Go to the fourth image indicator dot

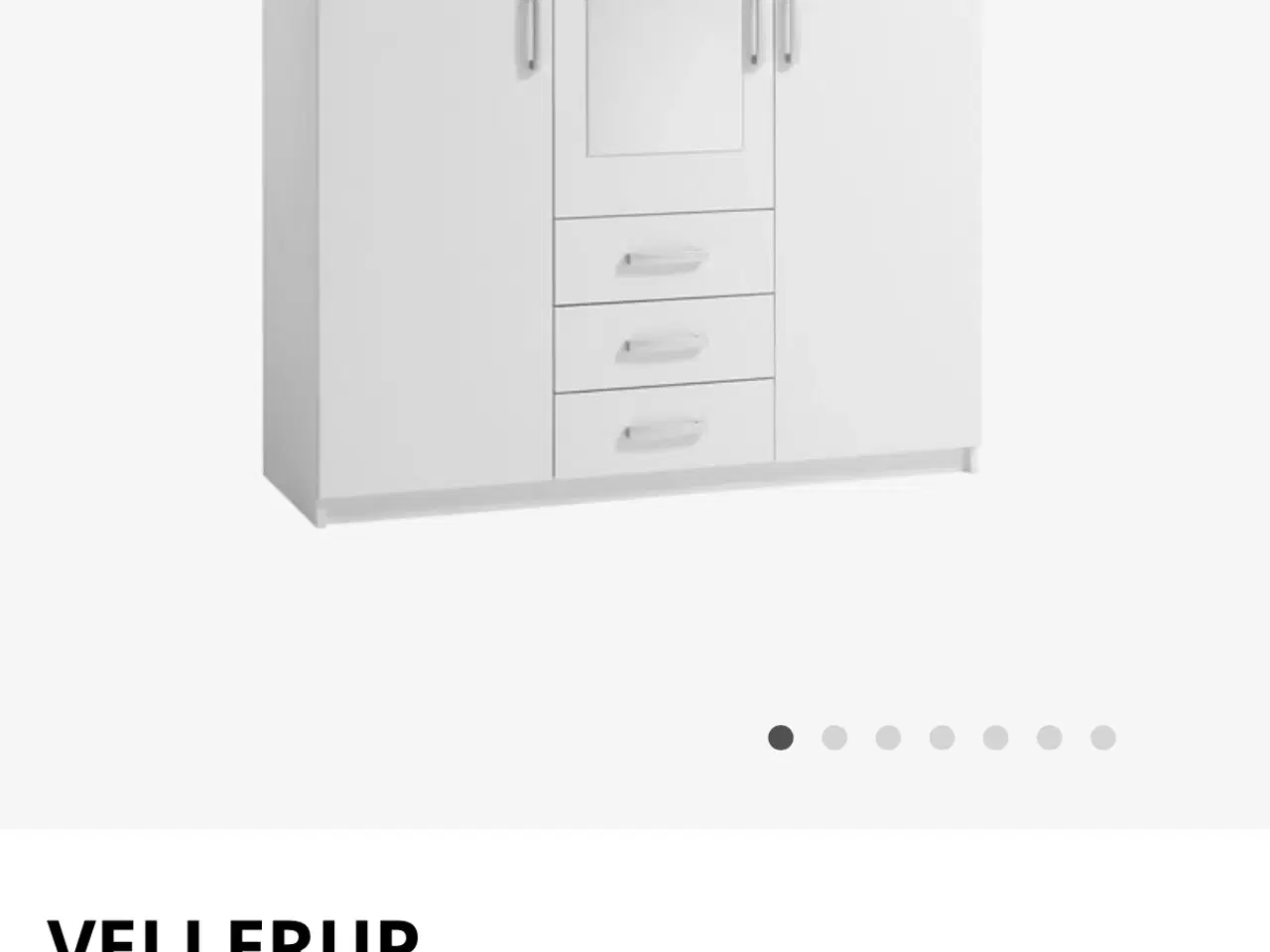pos(942,738)
